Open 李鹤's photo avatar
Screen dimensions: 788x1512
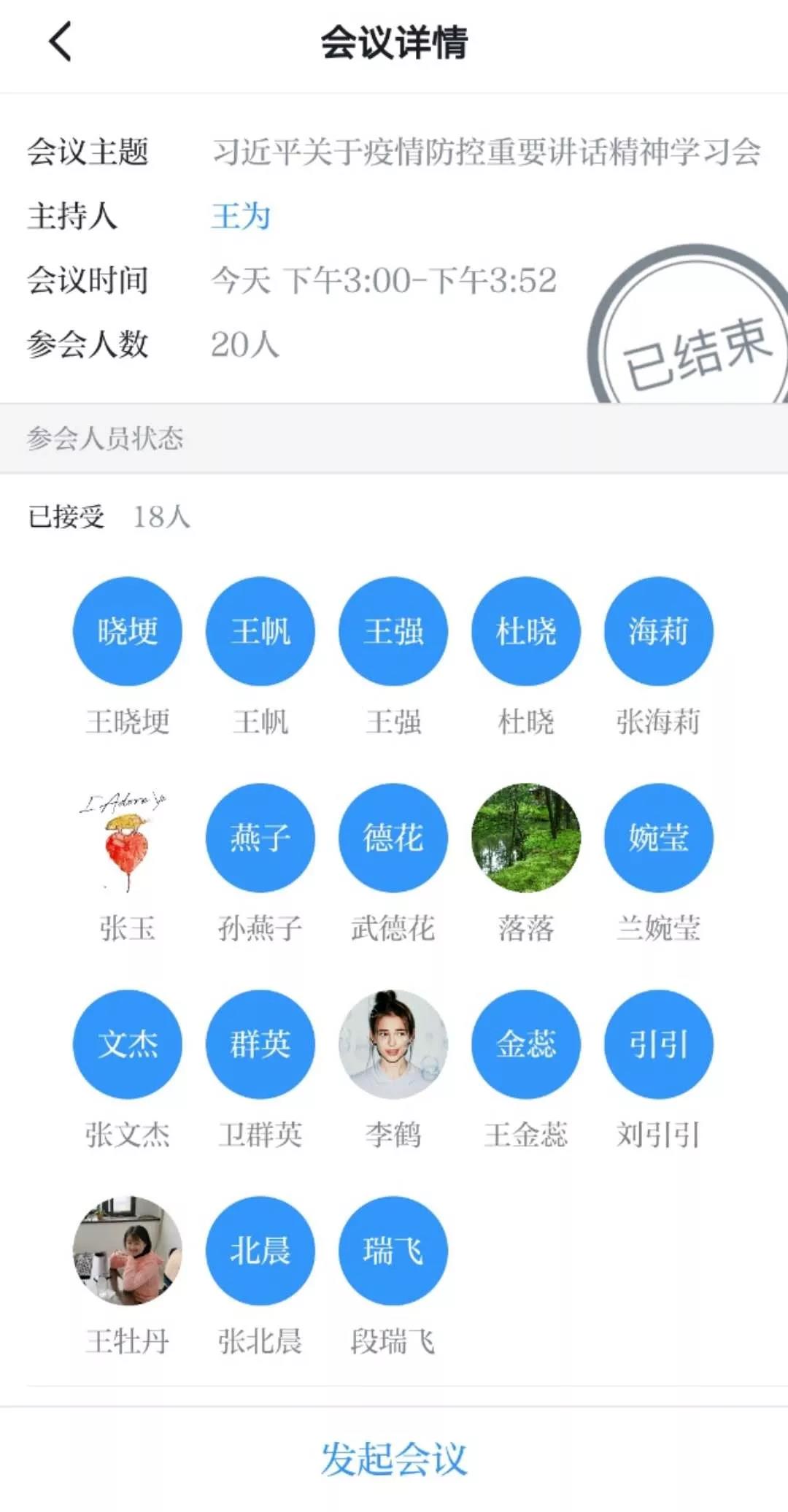coord(393,1044)
